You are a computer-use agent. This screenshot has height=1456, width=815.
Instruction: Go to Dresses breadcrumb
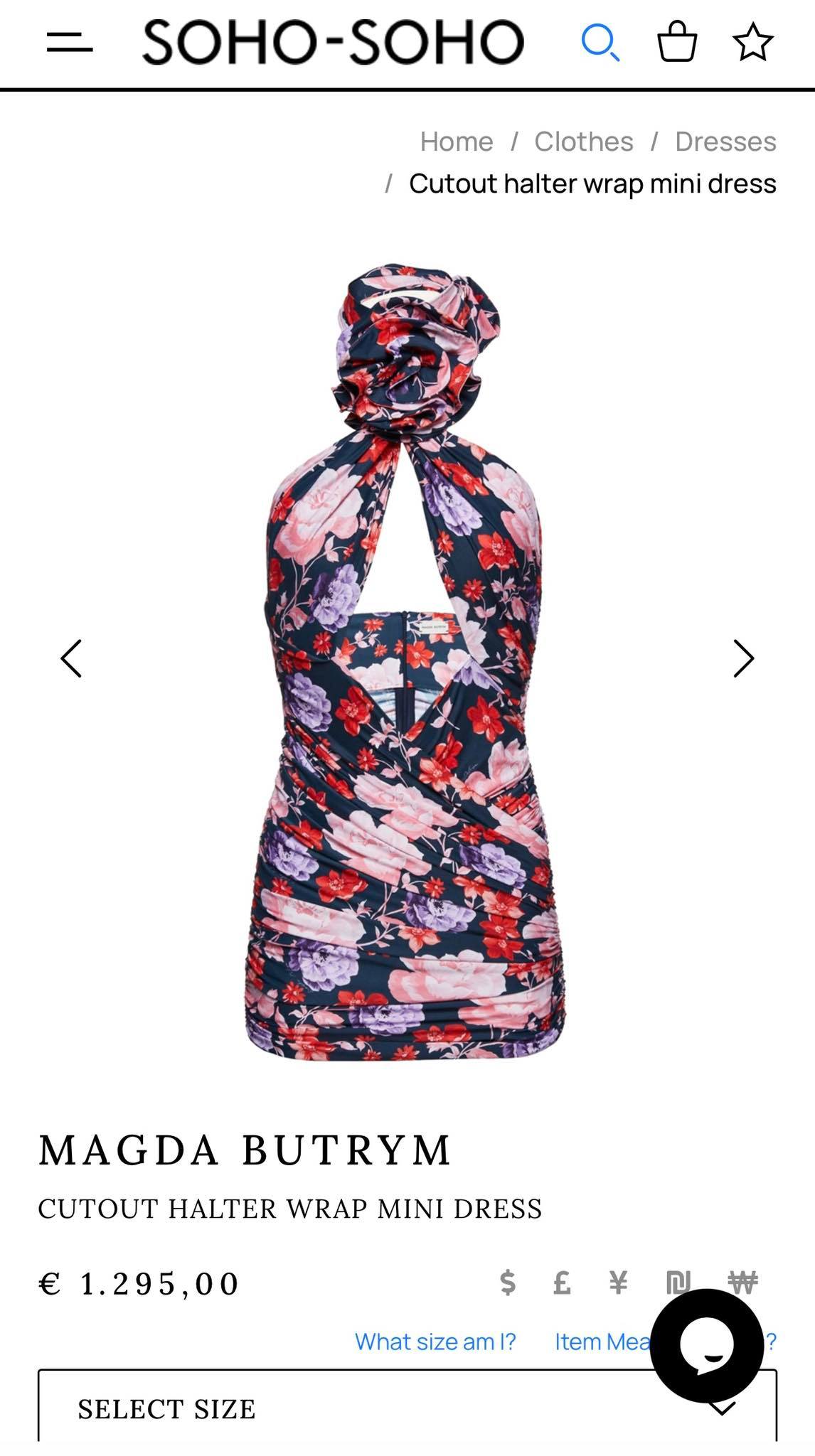tap(725, 141)
